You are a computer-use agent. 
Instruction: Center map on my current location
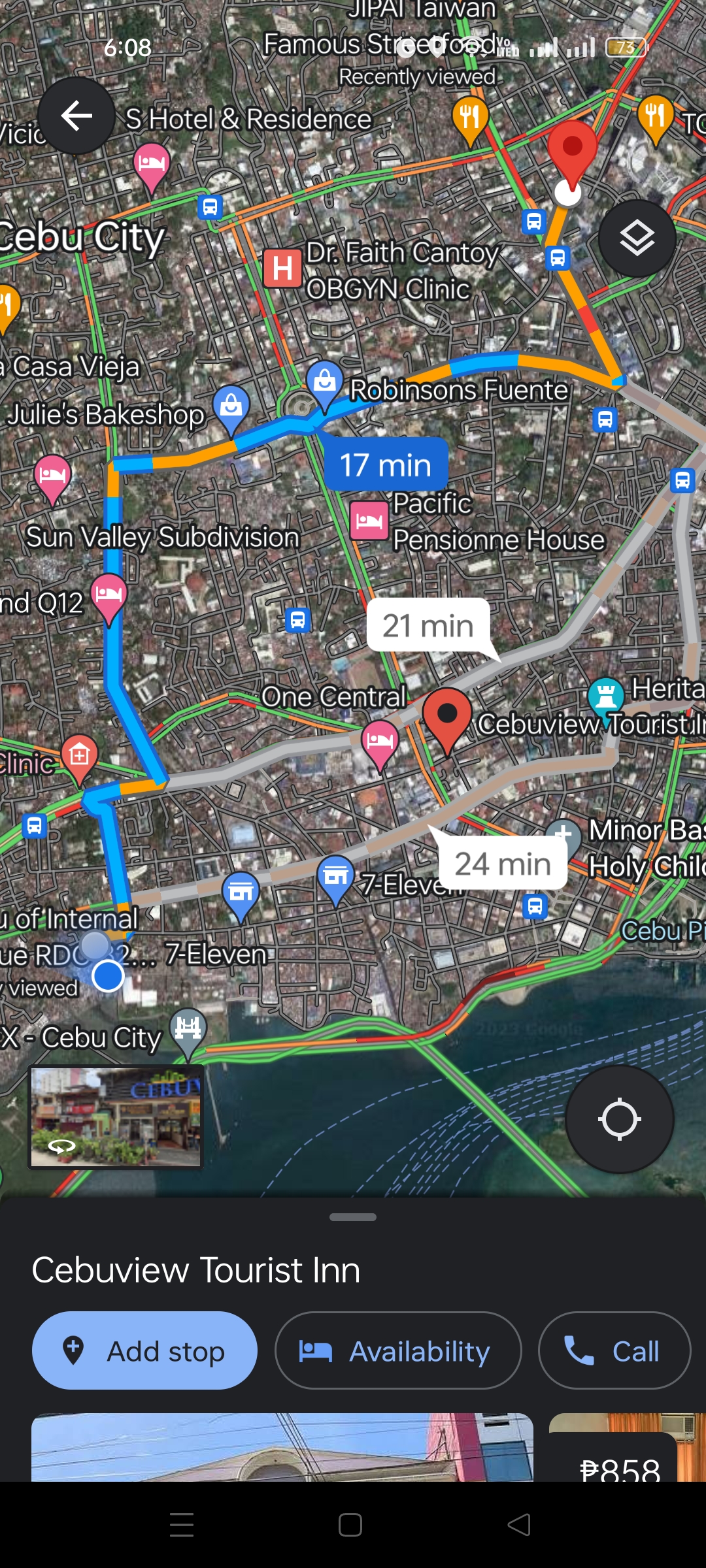[x=619, y=1119]
